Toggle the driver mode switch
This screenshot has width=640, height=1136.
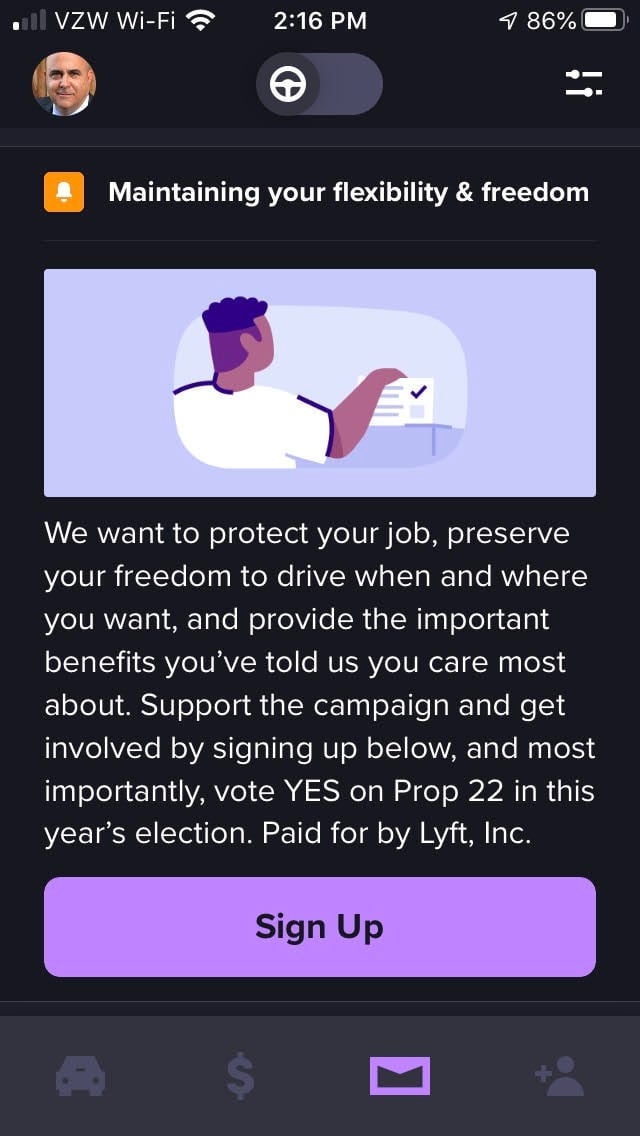(319, 84)
